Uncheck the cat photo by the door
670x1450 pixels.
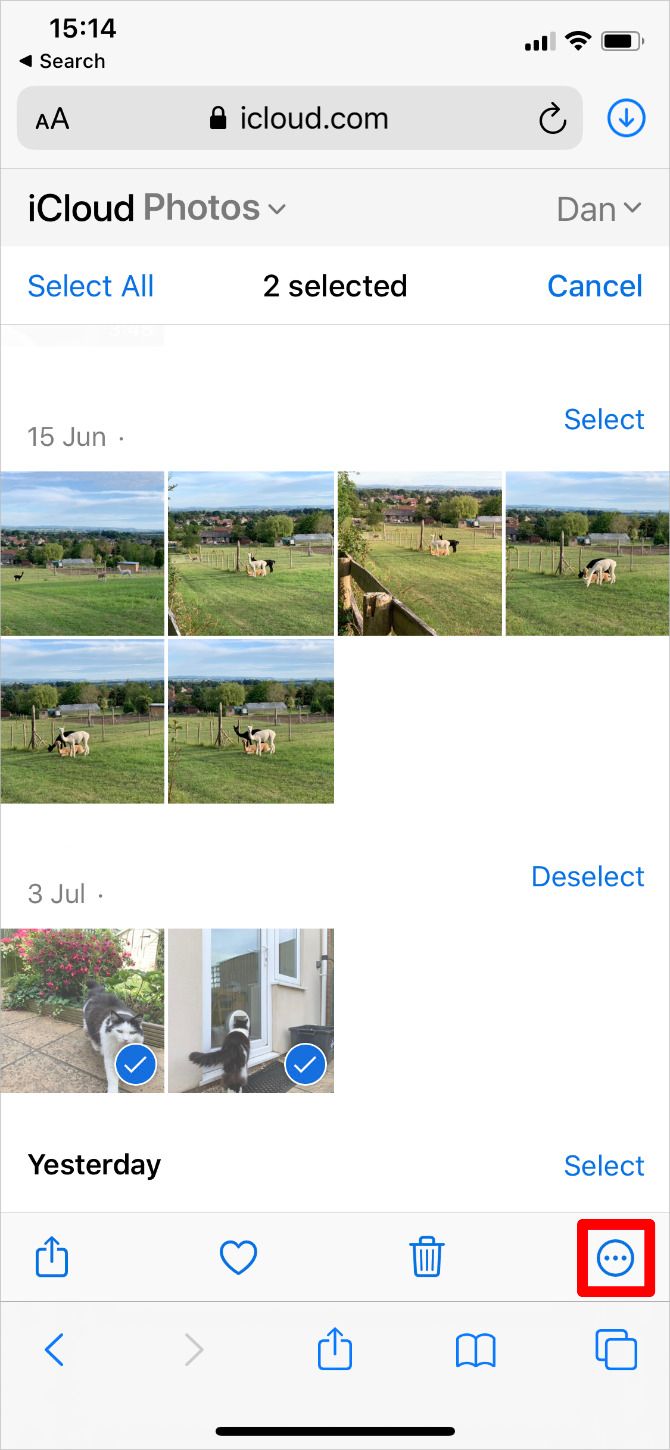coord(251,1010)
